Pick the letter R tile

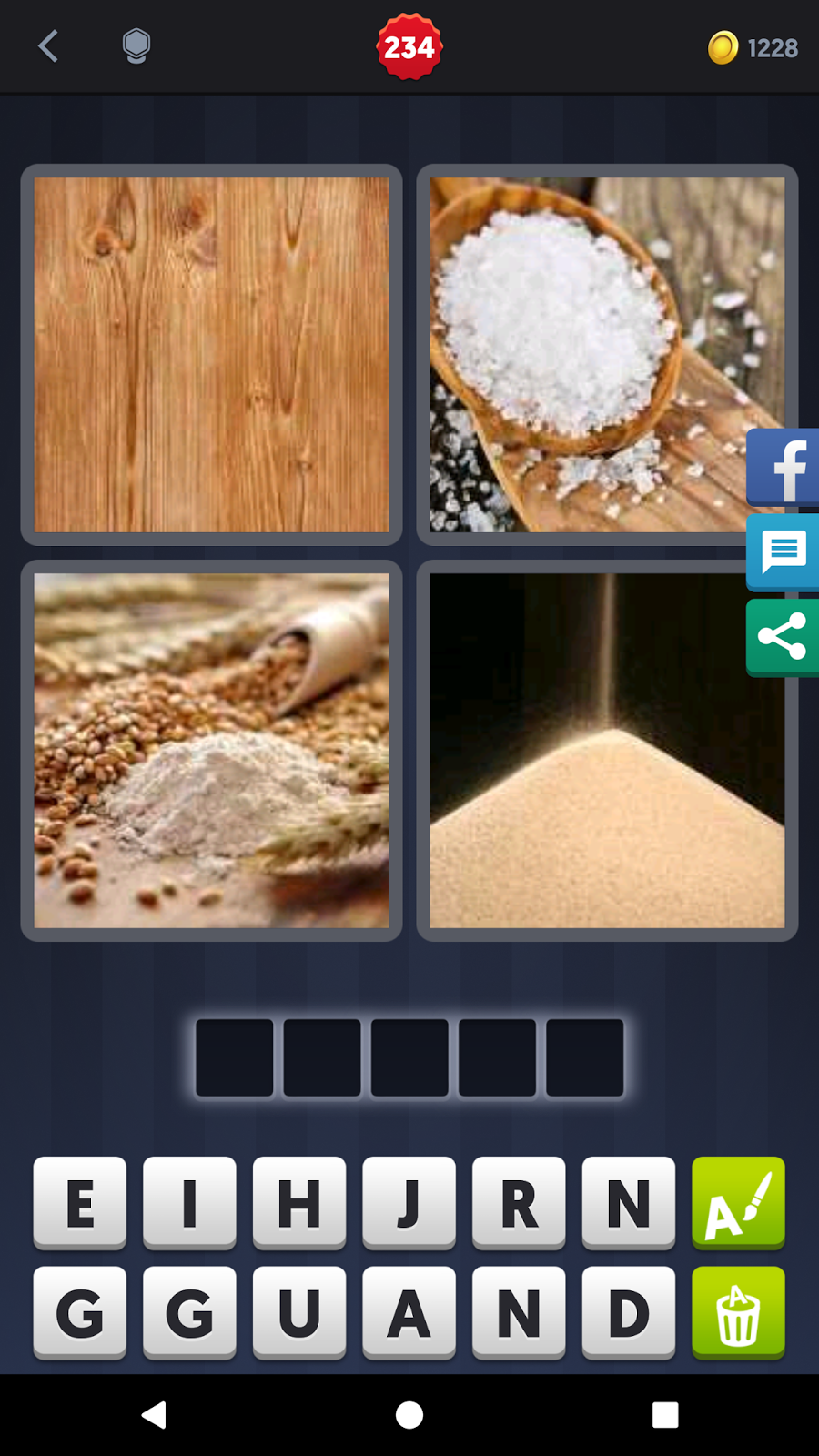(x=519, y=1203)
